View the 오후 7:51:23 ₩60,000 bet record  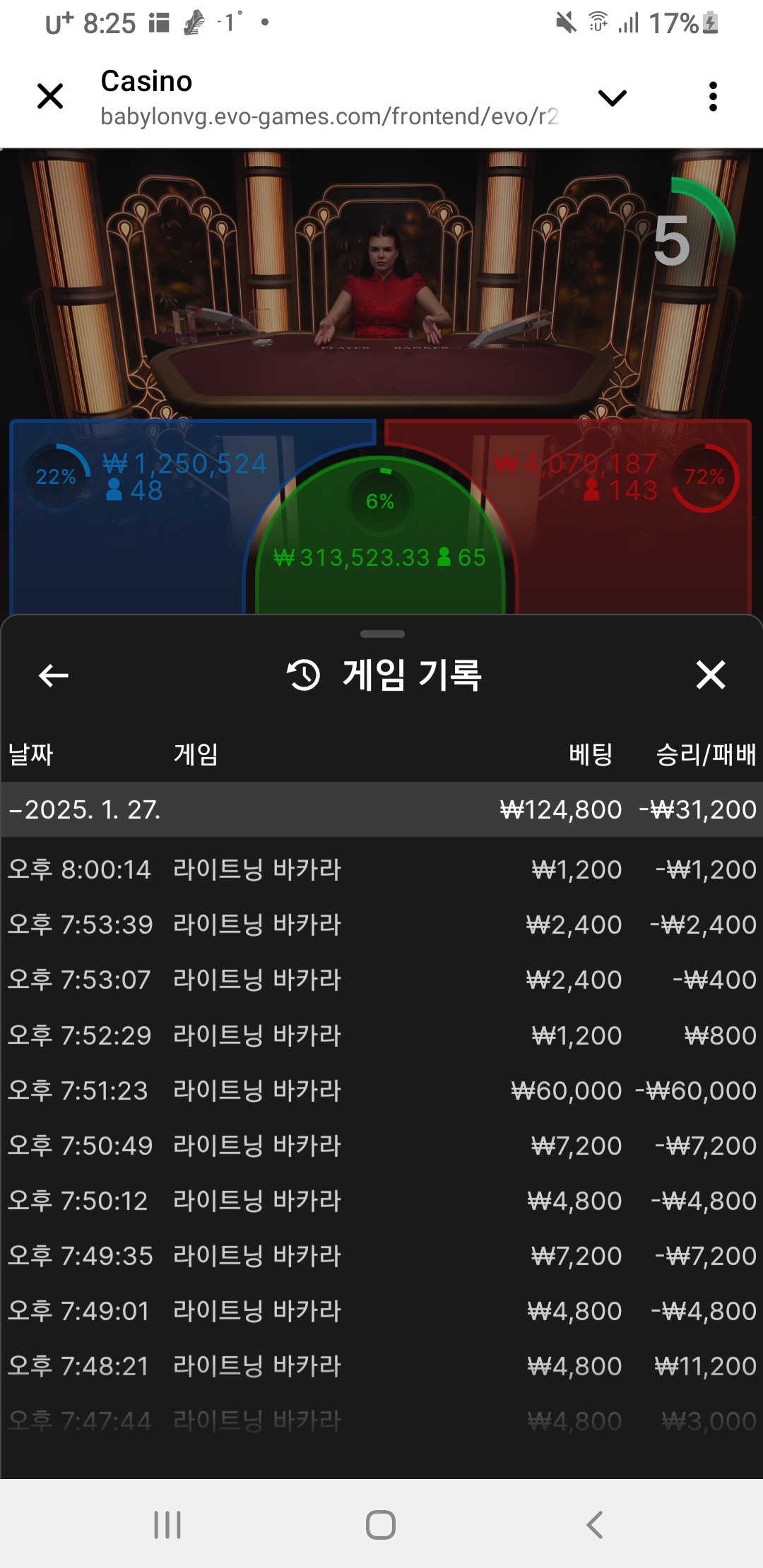[381, 1091]
